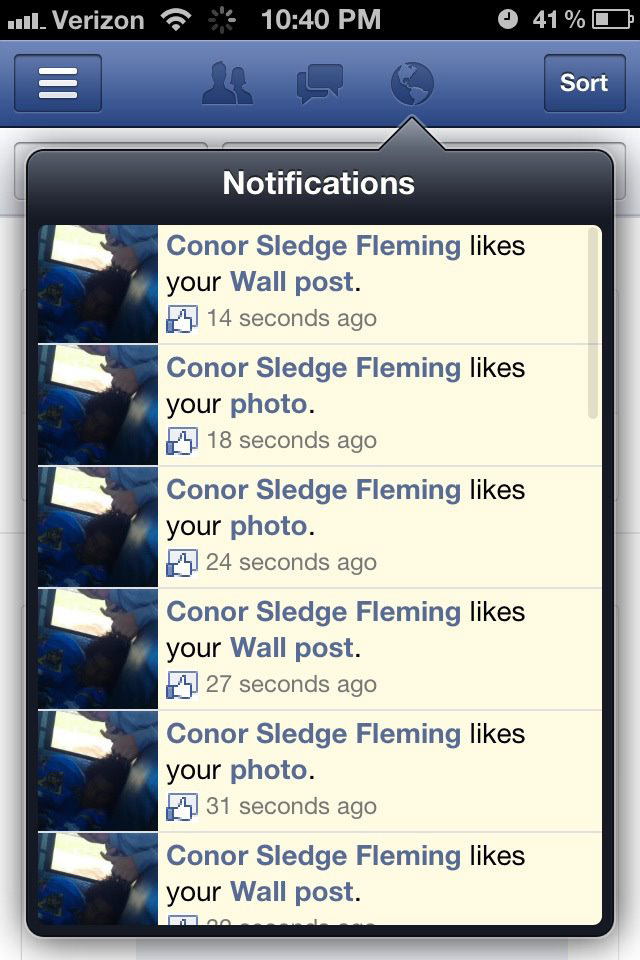Screen dimensions: 640x960
Task: Close notifications via the globe icon
Action: (411, 84)
